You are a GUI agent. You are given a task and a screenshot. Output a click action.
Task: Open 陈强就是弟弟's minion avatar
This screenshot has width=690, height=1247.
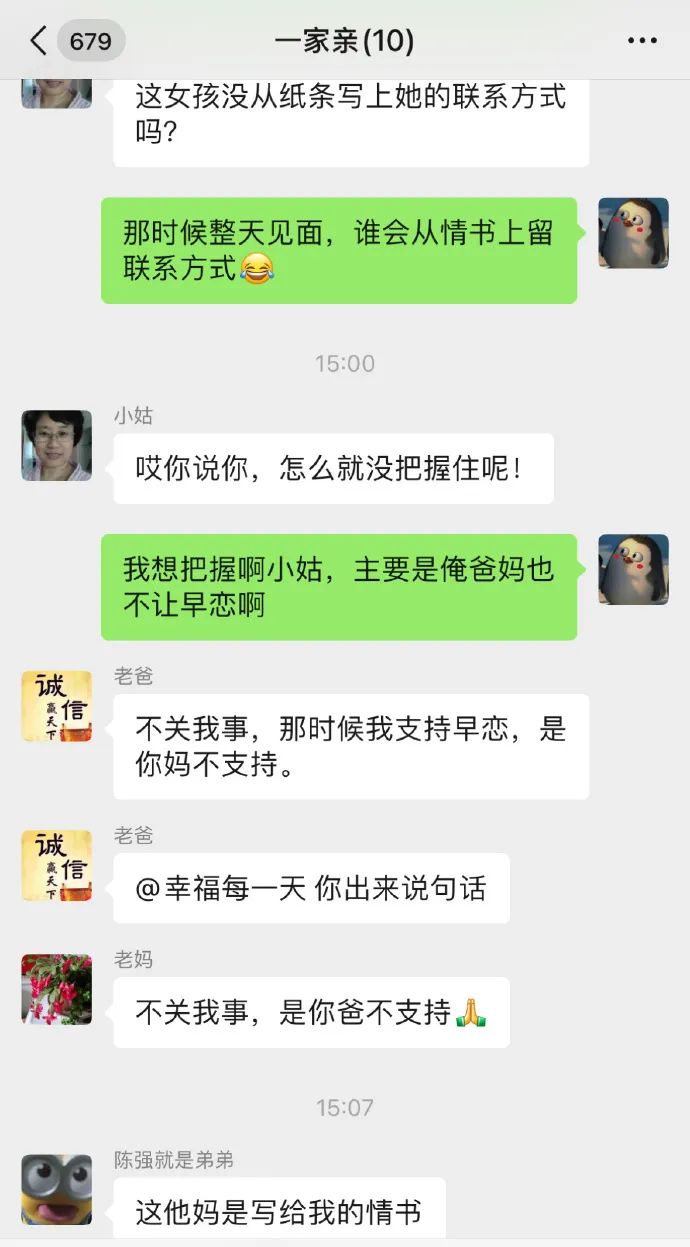(x=57, y=1189)
